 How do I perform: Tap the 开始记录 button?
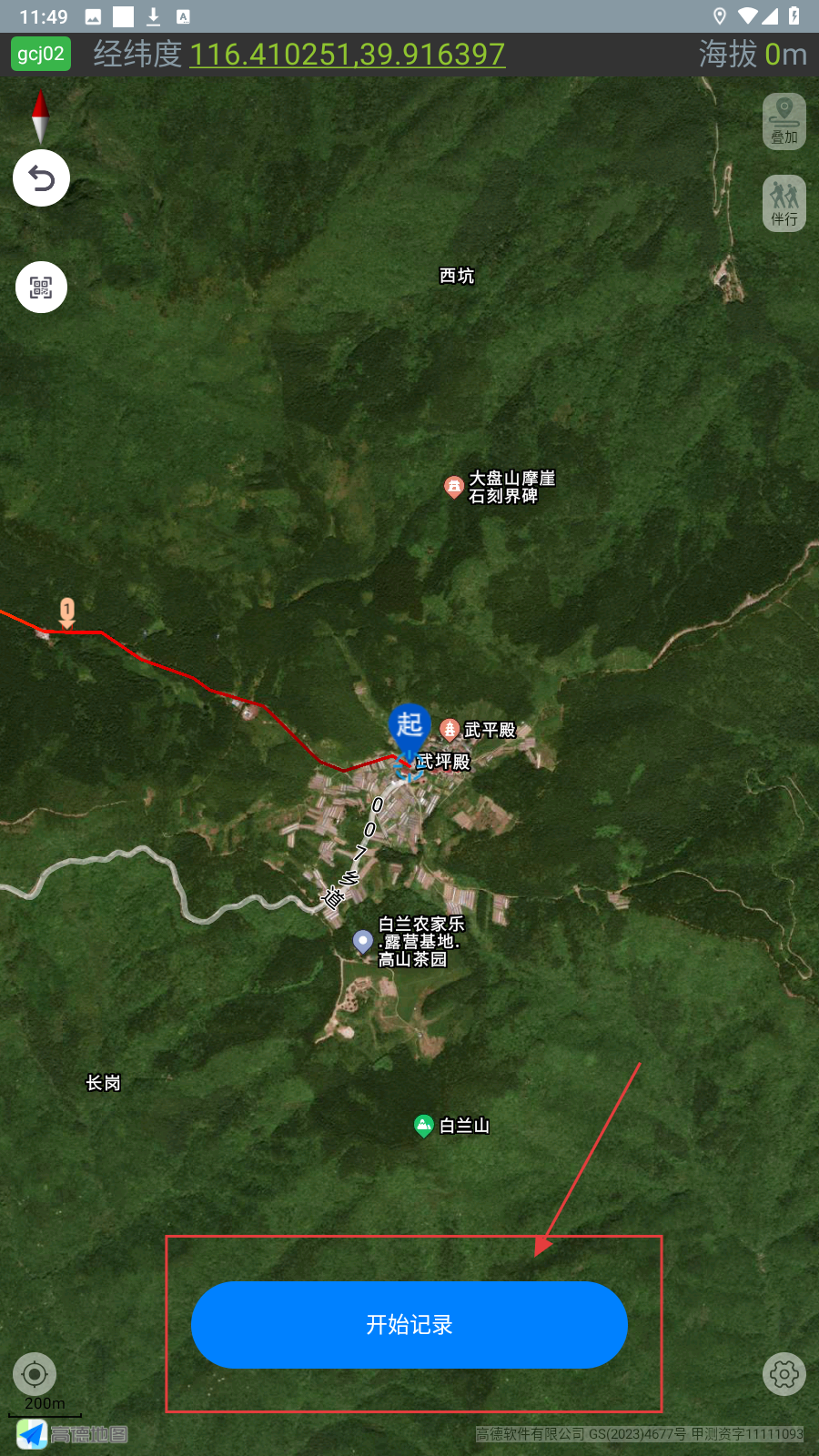[x=409, y=1324]
